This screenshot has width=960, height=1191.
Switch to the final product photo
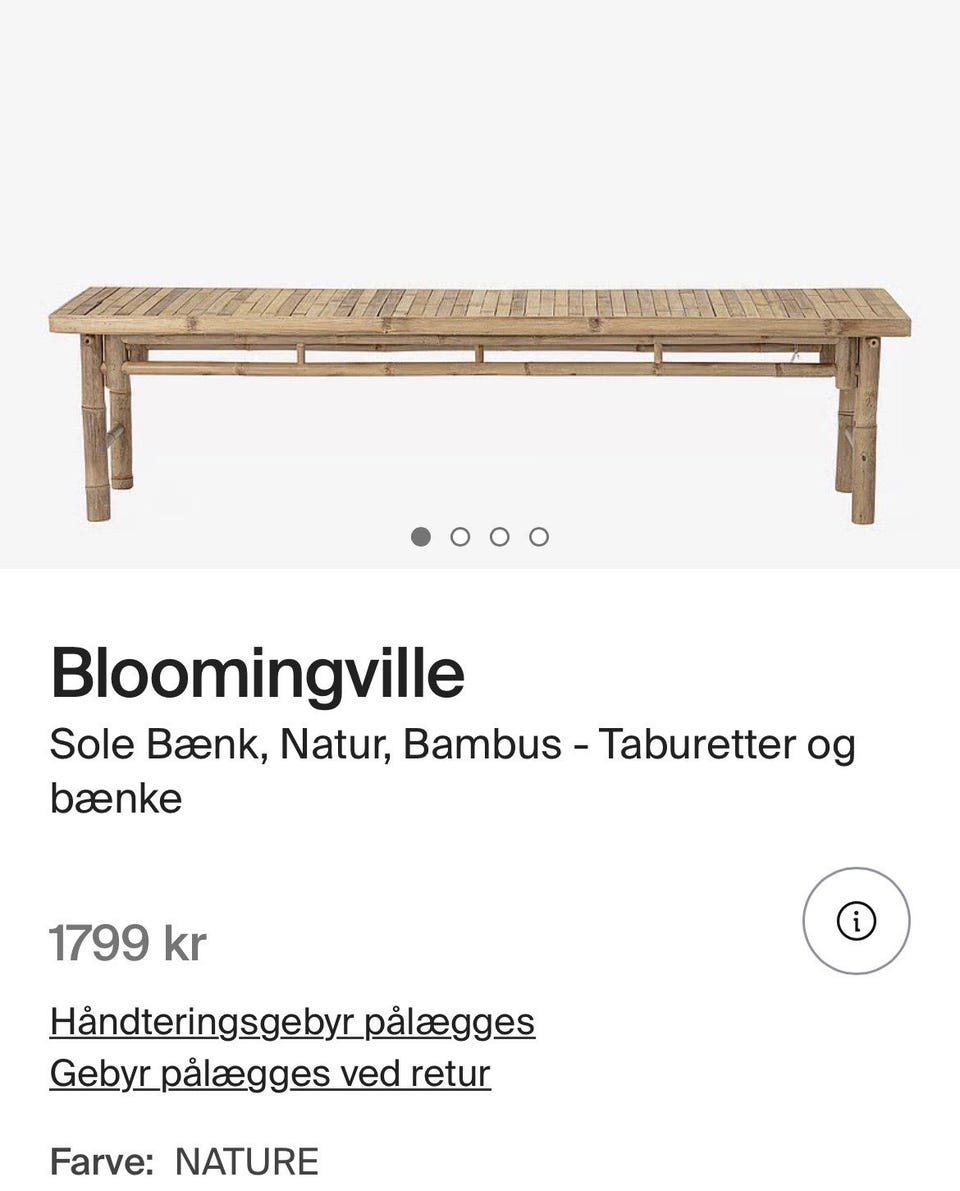[539, 536]
